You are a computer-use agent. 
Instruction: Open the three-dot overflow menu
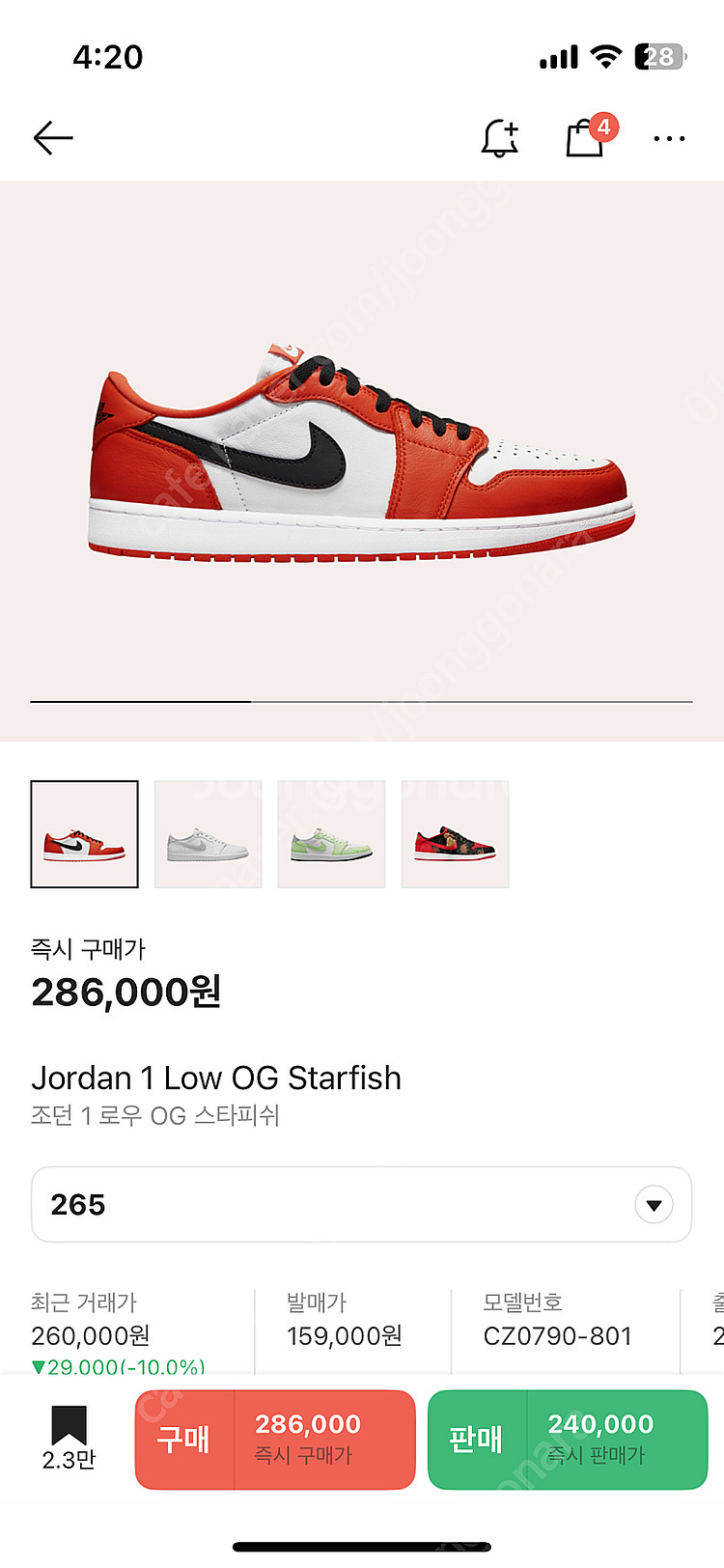(x=669, y=139)
